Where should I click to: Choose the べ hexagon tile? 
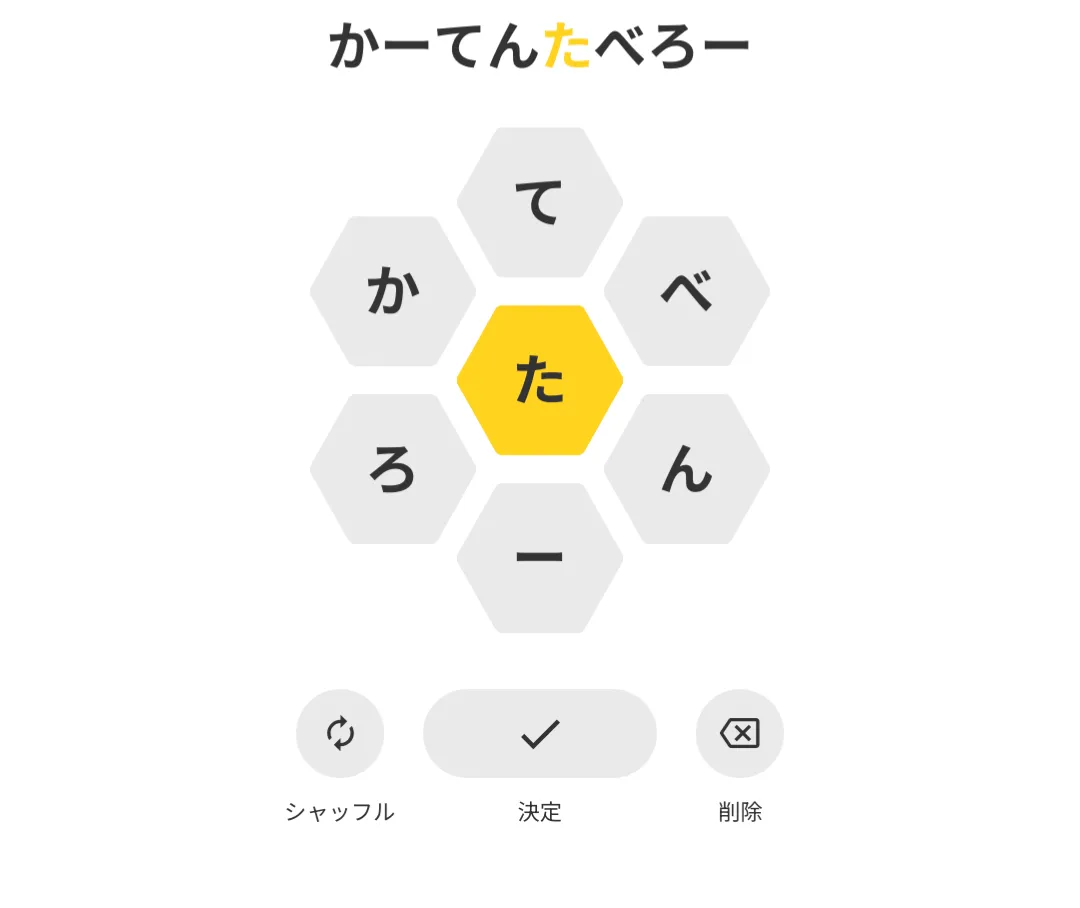point(687,291)
